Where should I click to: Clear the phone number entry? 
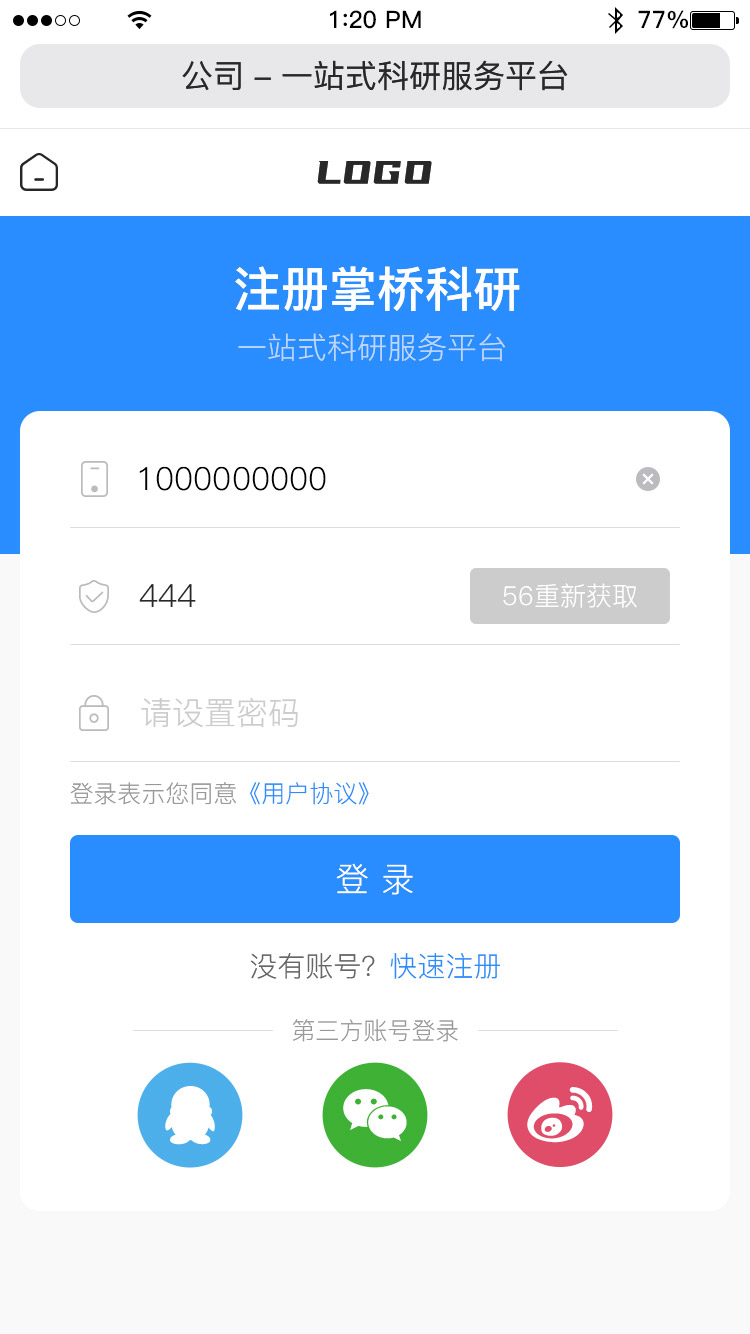tap(648, 479)
